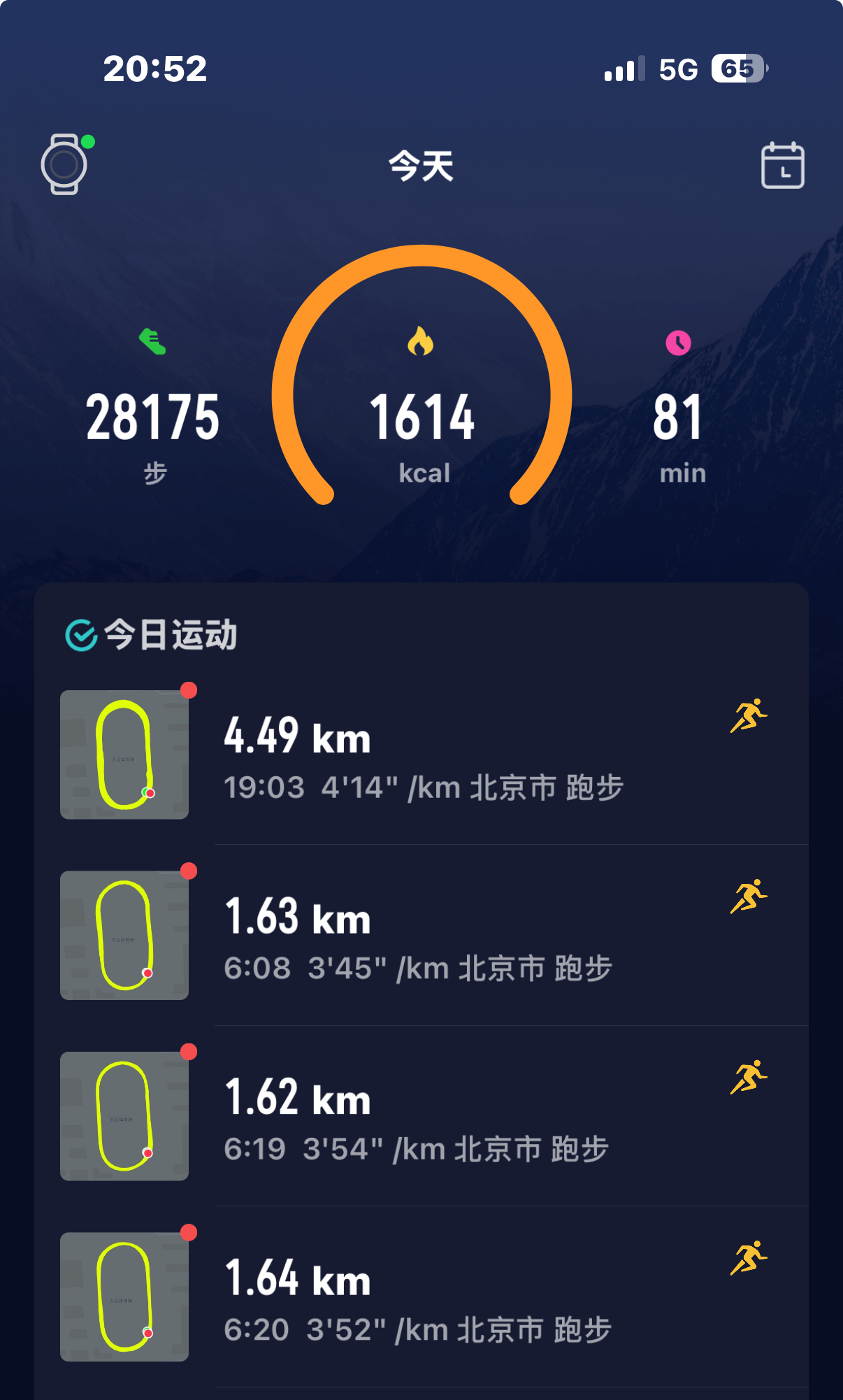Screen dimensions: 843x1400
Task: Open the 81 min activity duration
Action: tap(678, 418)
